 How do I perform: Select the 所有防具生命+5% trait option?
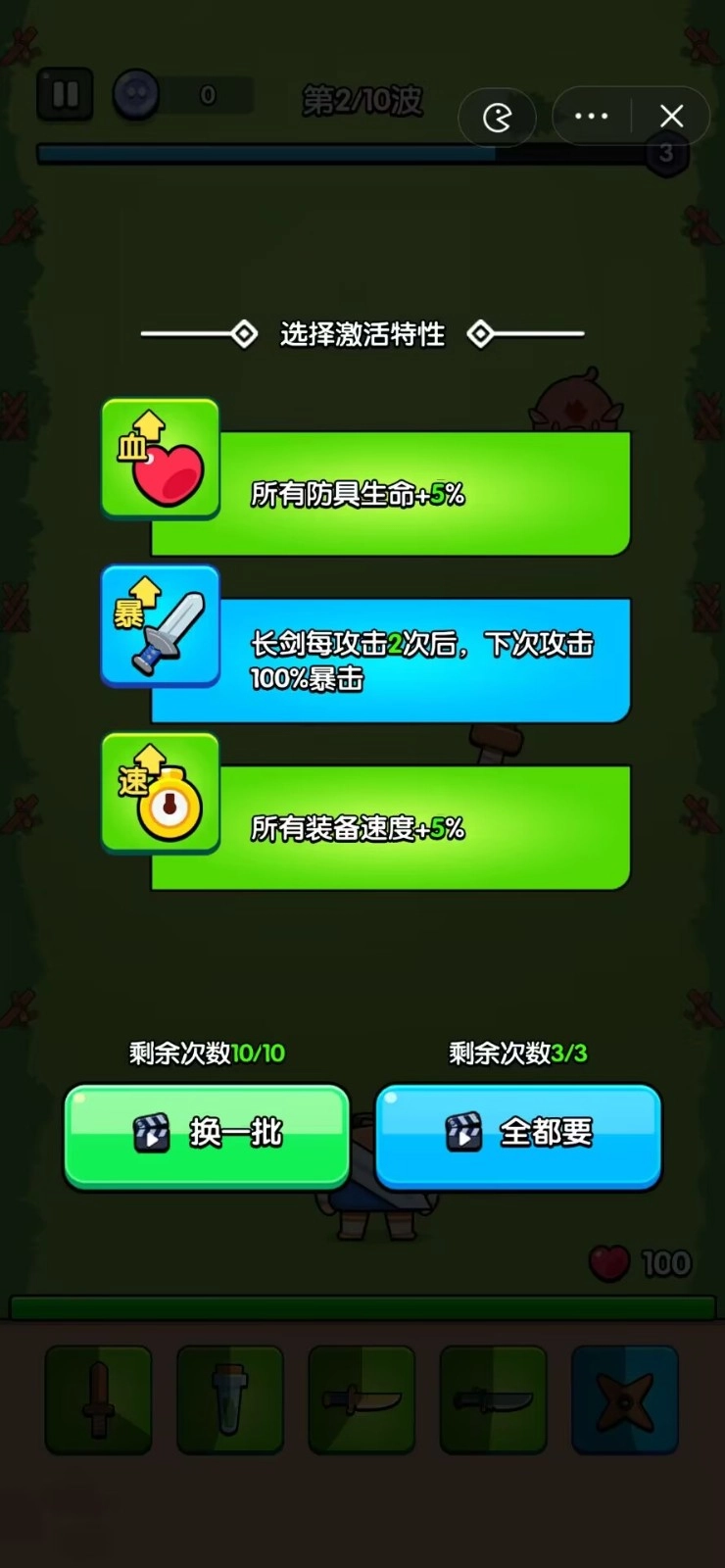pyautogui.click(x=392, y=490)
